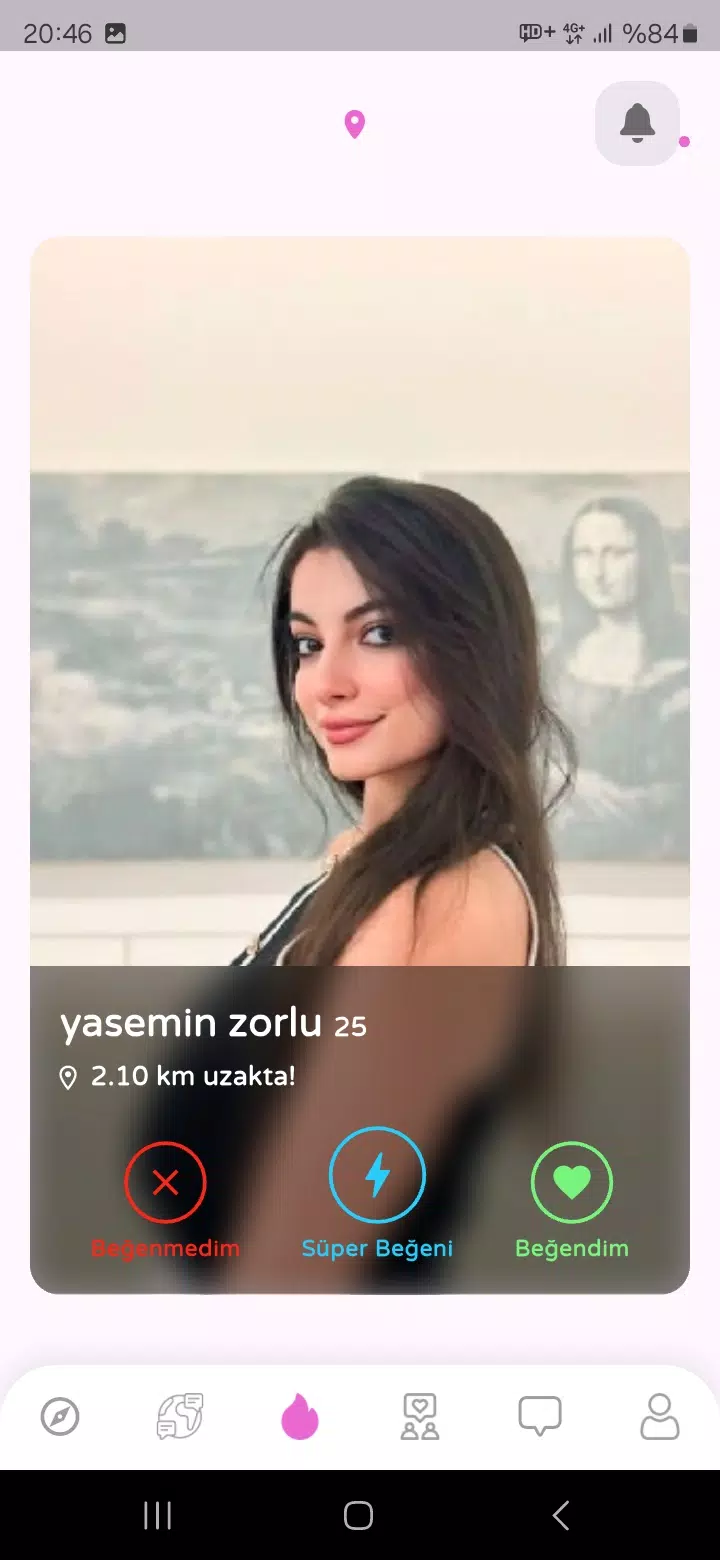This screenshot has width=720, height=1560.
Task: Return to the home screen
Action: (359, 1515)
